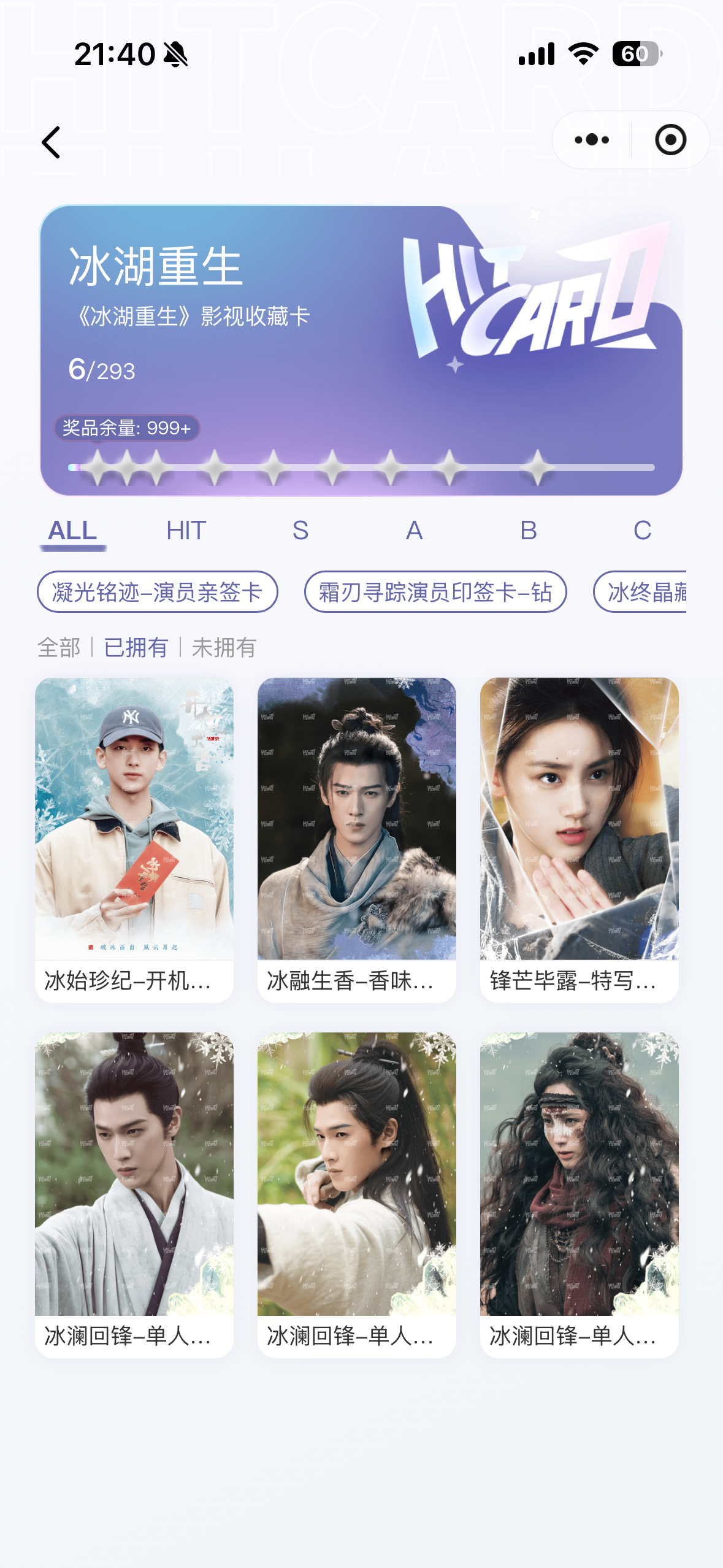723x1568 pixels.
Task: Click the star progress bar on the banner card
Action: tap(362, 467)
